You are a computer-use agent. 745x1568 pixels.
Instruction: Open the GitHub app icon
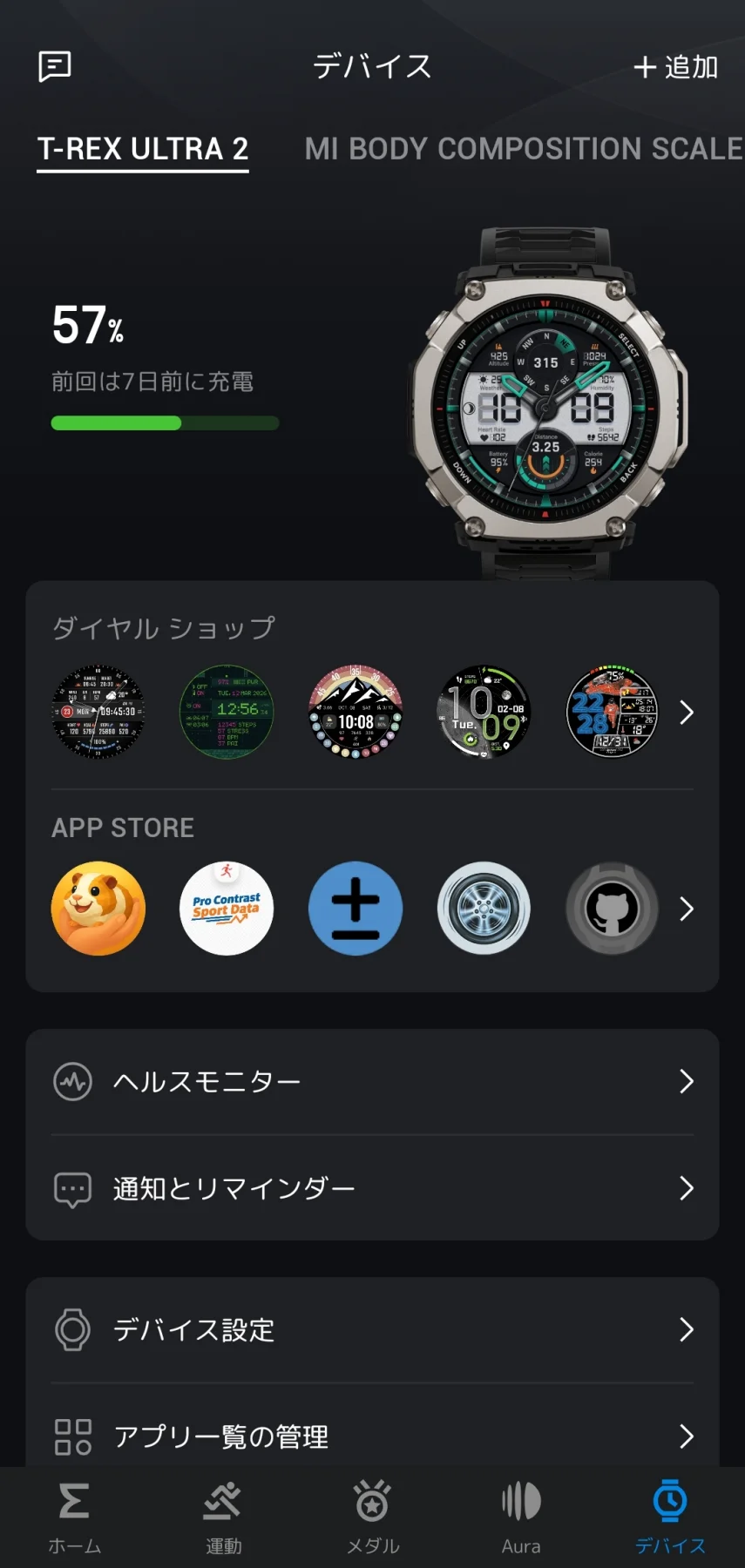point(613,909)
